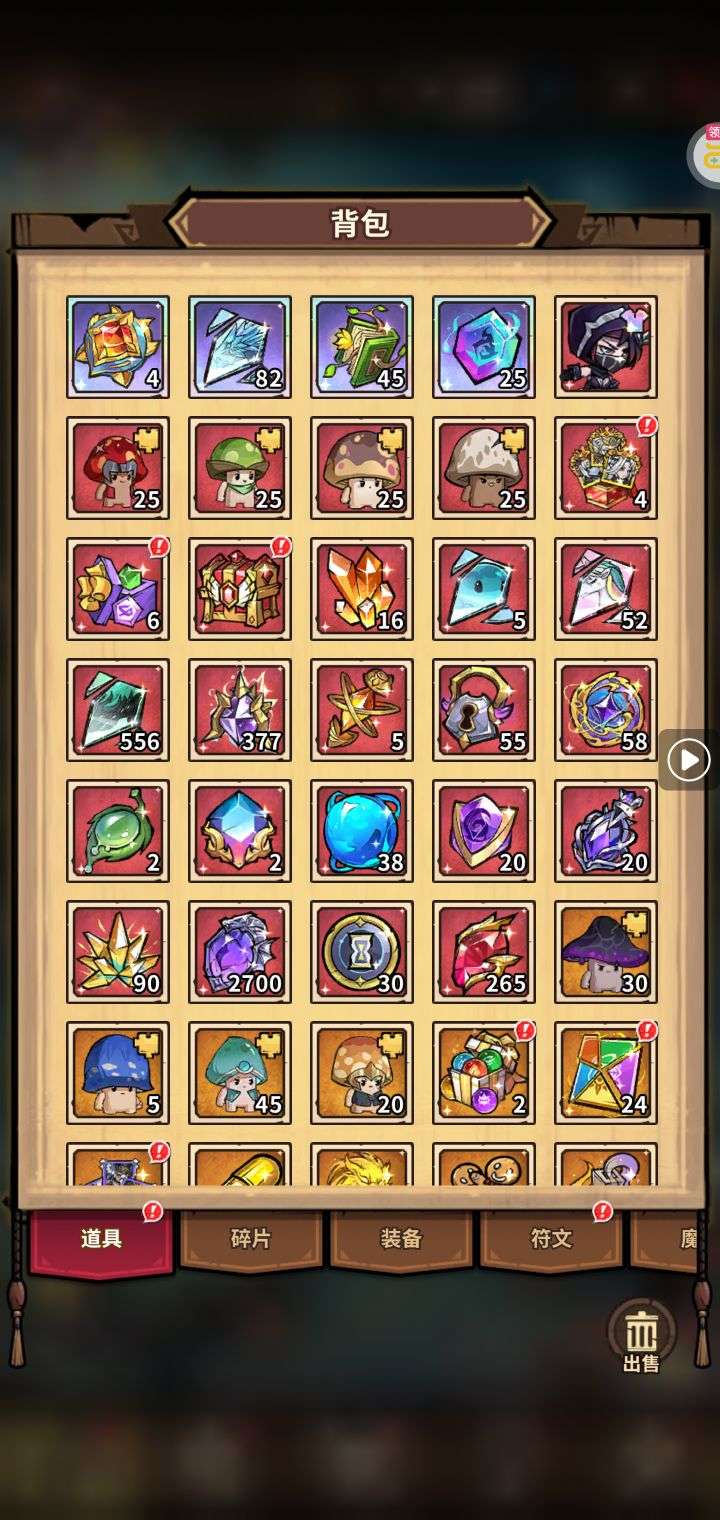Open the hooded ninja character item
This screenshot has height=1520, width=720.
tap(606, 346)
